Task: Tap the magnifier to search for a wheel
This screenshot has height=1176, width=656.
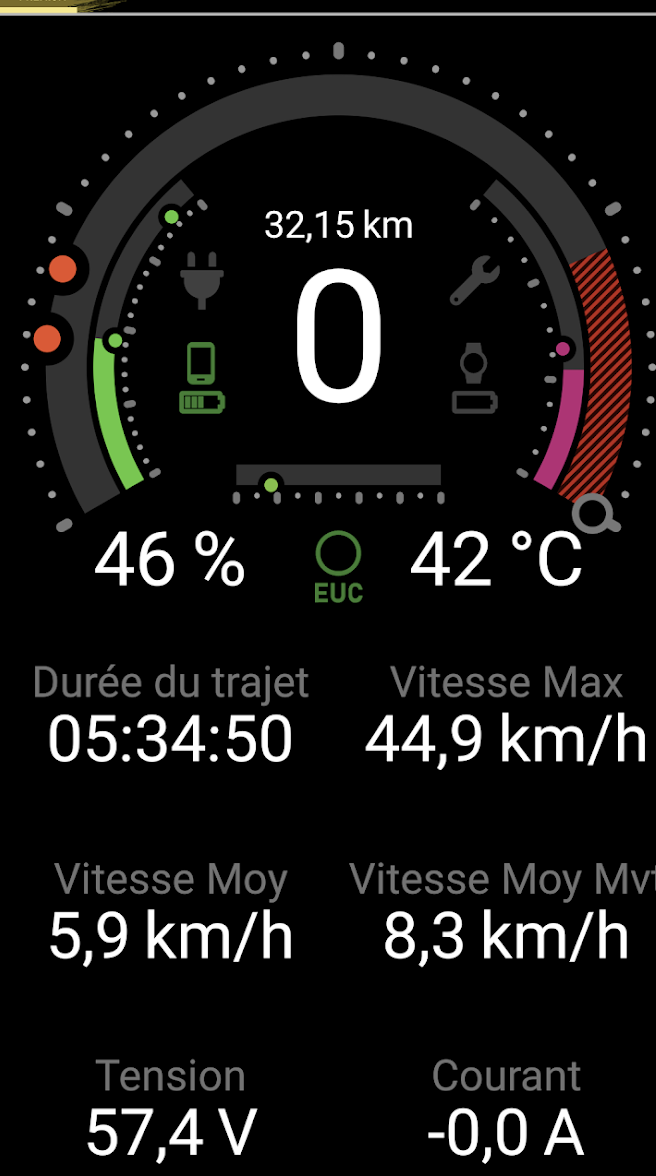Action: click(x=596, y=515)
